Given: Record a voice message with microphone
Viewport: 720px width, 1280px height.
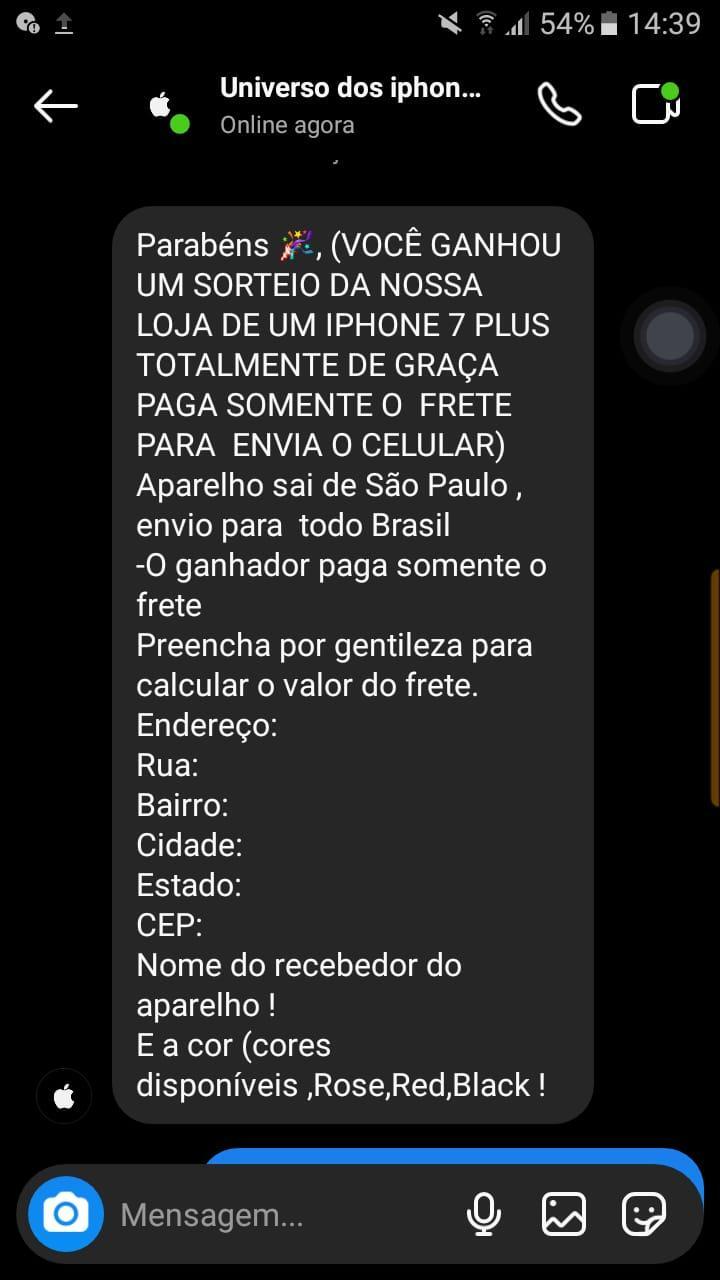Looking at the screenshot, I should tap(484, 1215).
